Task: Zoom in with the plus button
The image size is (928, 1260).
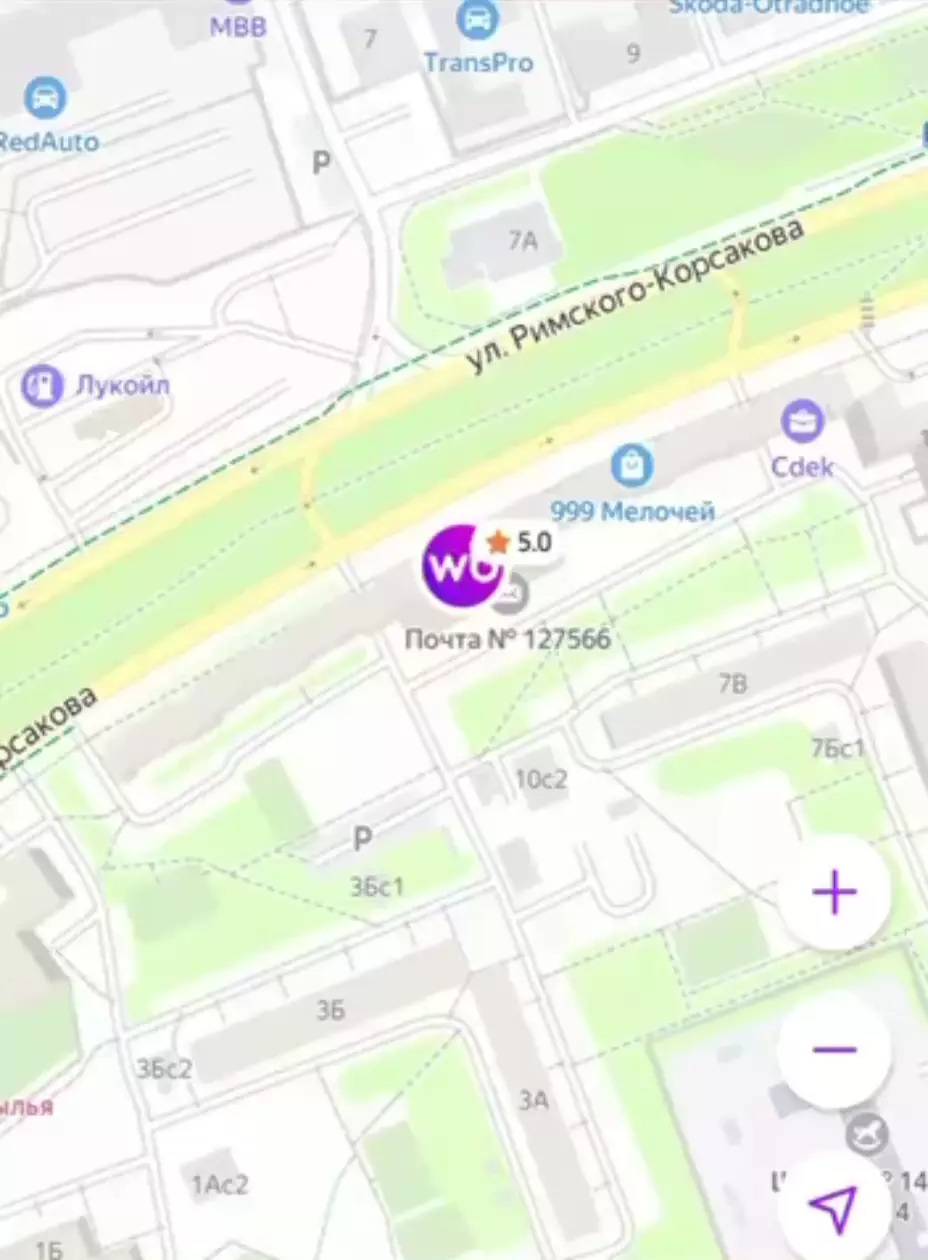Action: (834, 893)
